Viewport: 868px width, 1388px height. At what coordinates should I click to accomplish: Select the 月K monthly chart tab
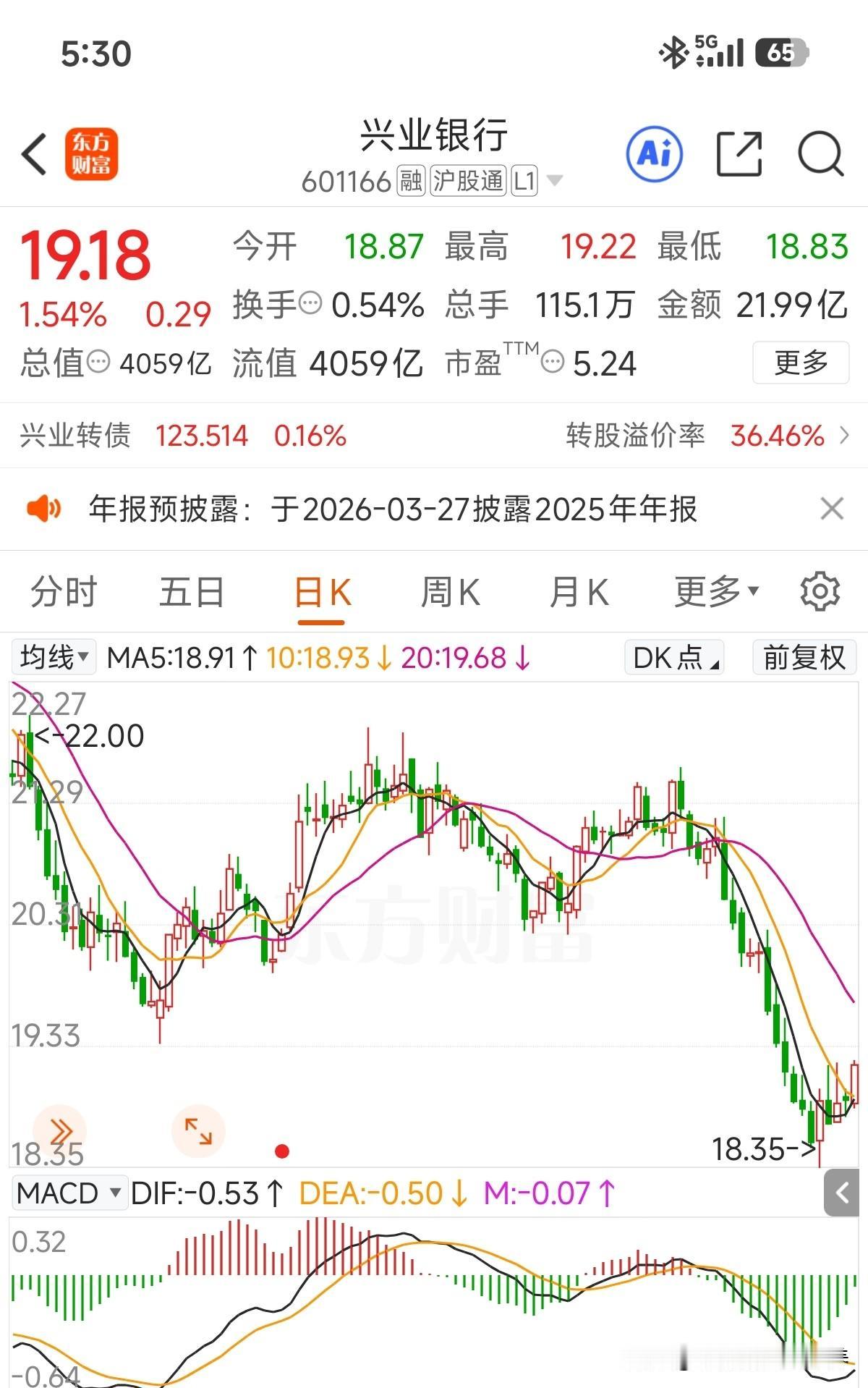point(577,591)
